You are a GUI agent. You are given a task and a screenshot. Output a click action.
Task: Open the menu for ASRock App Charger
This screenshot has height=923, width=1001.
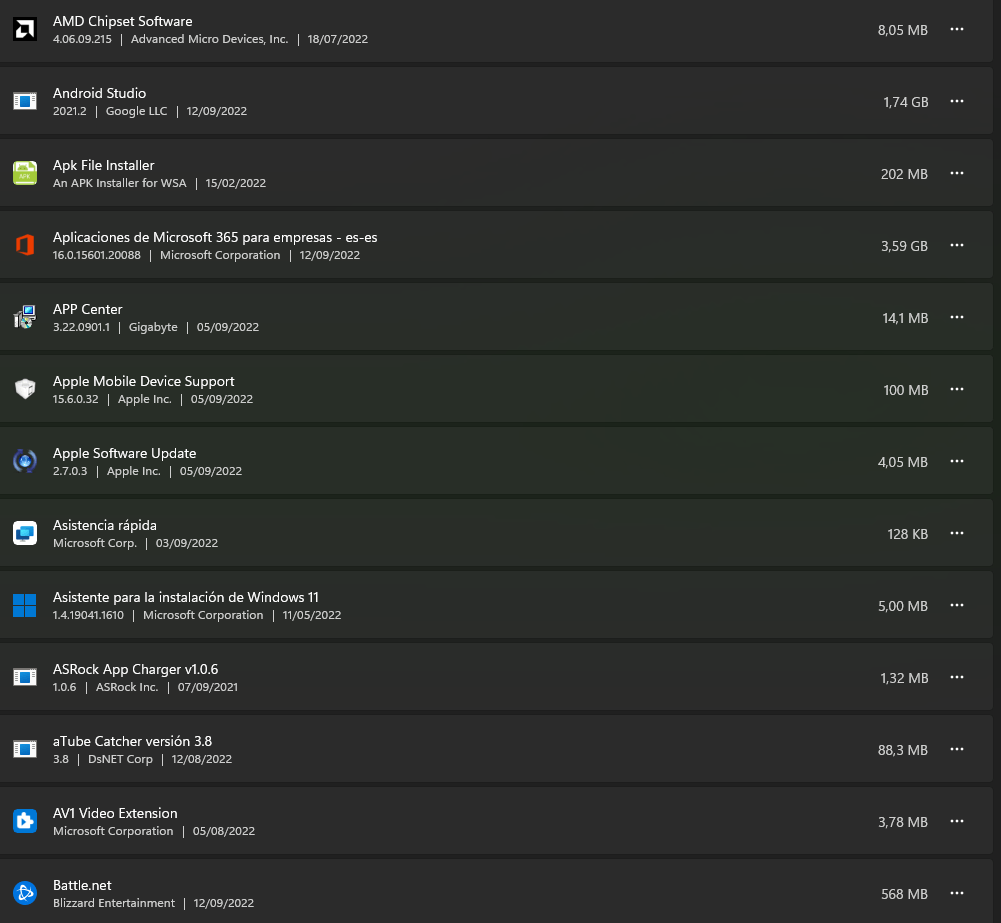(957, 677)
